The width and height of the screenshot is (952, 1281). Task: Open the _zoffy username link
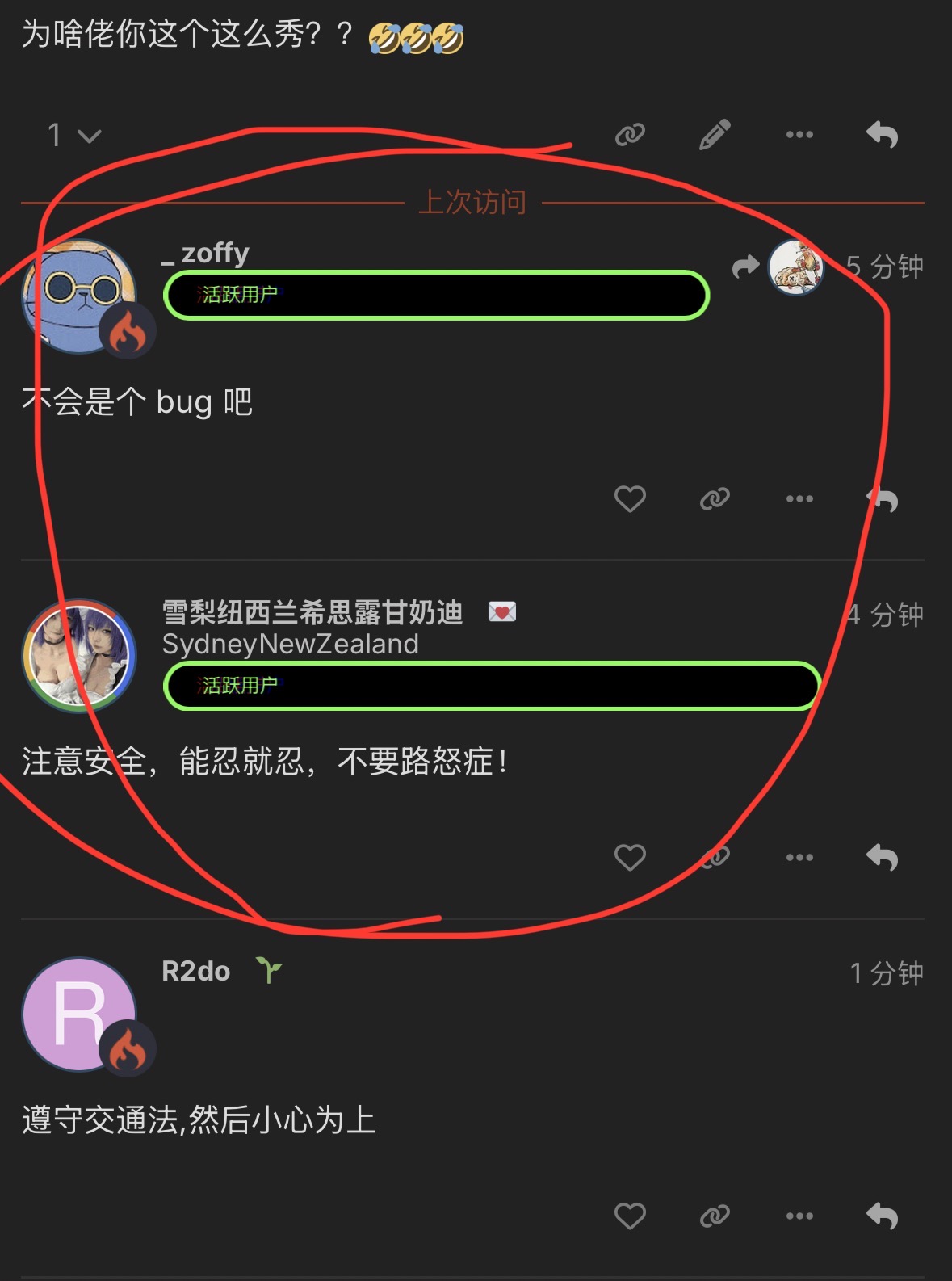point(205,254)
